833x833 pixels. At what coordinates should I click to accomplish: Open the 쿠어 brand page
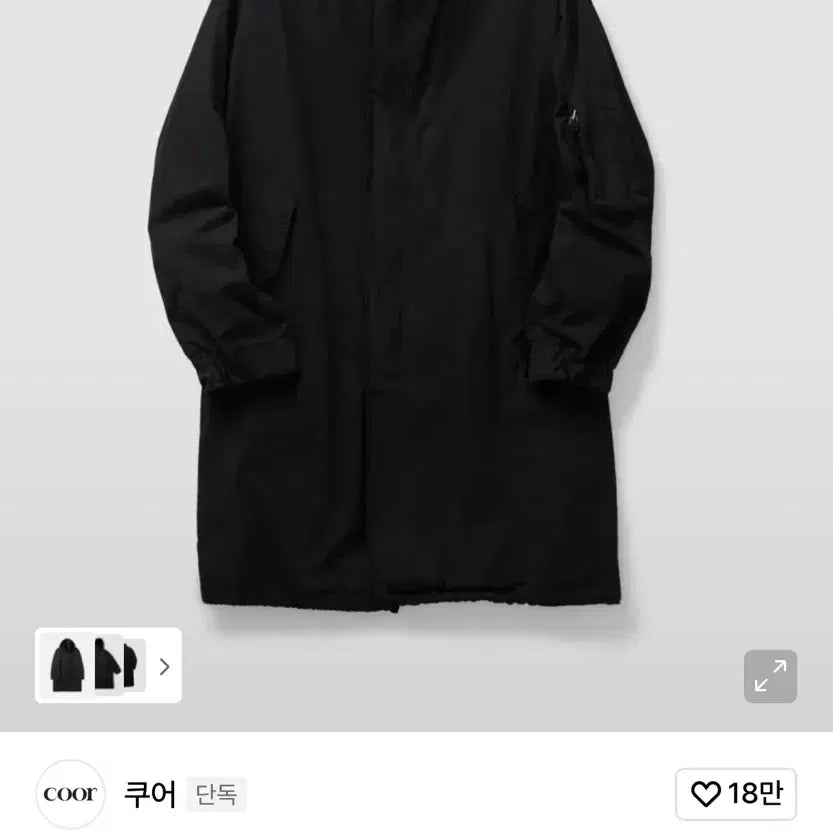click(x=150, y=795)
